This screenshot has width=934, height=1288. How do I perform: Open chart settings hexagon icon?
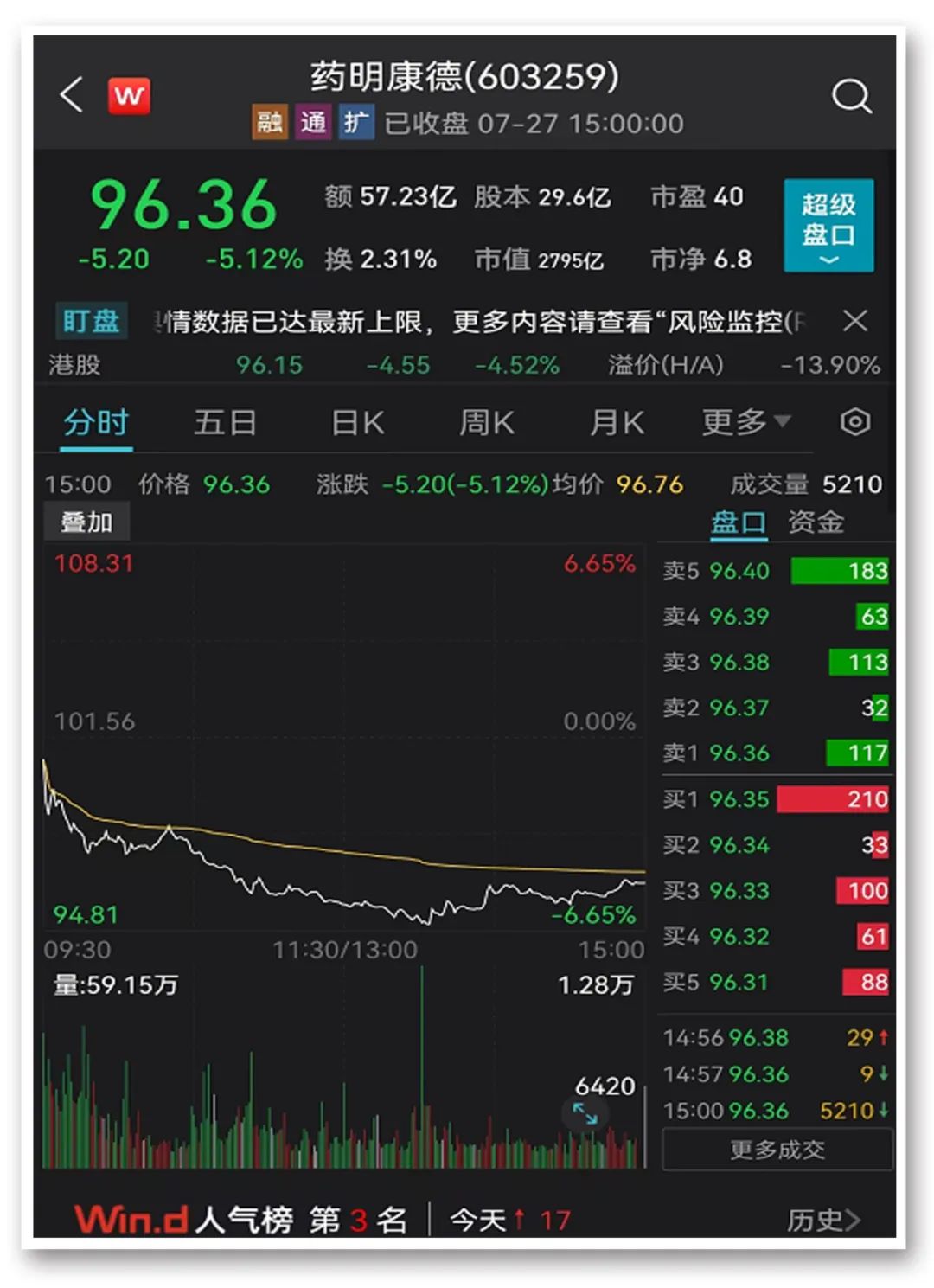[x=855, y=422]
